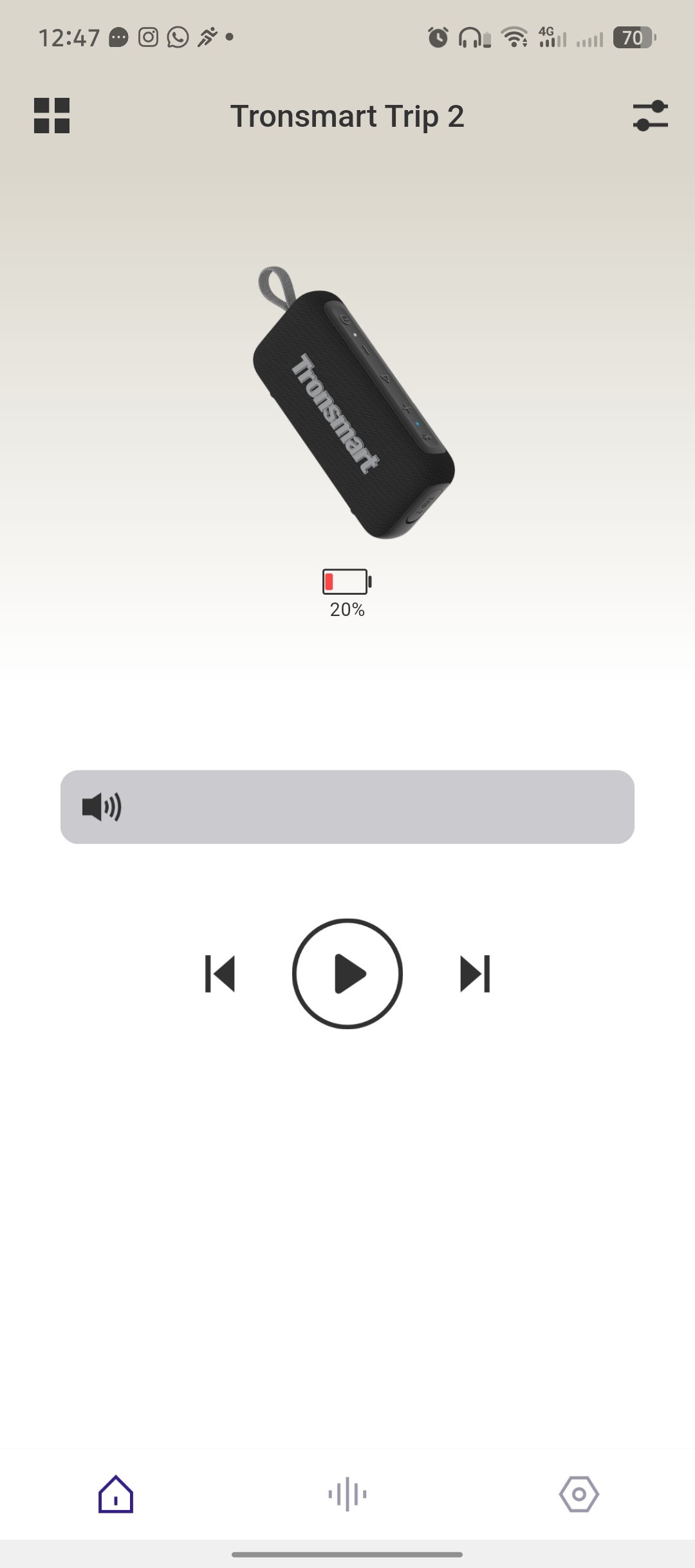Image resolution: width=695 pixels, height=1568 pixels.
Task: Switch to the home tab
Action: 116,1494
